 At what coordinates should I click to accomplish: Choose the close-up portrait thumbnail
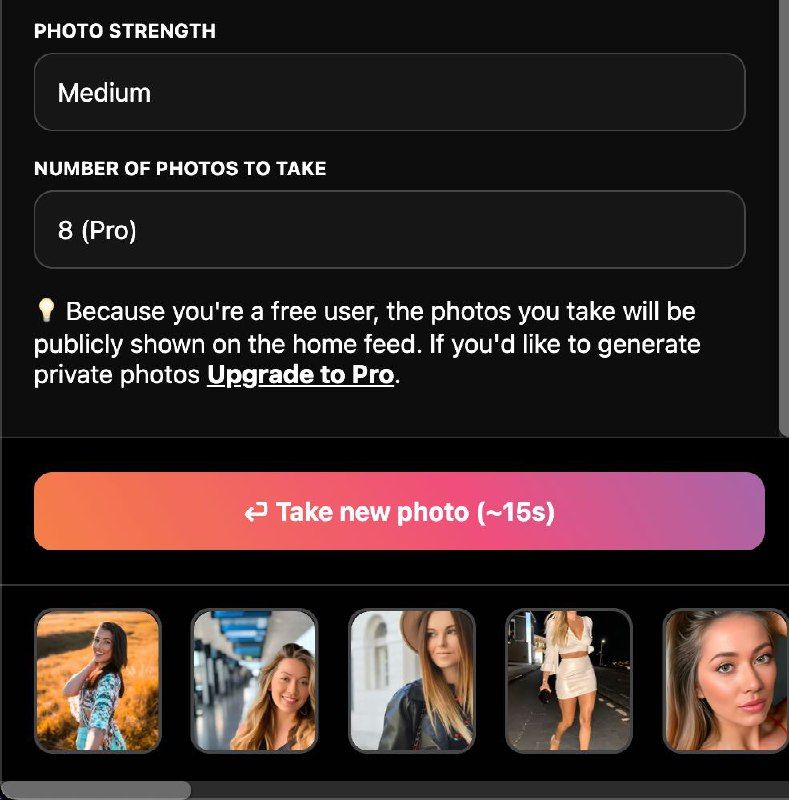tap(725, 680)
